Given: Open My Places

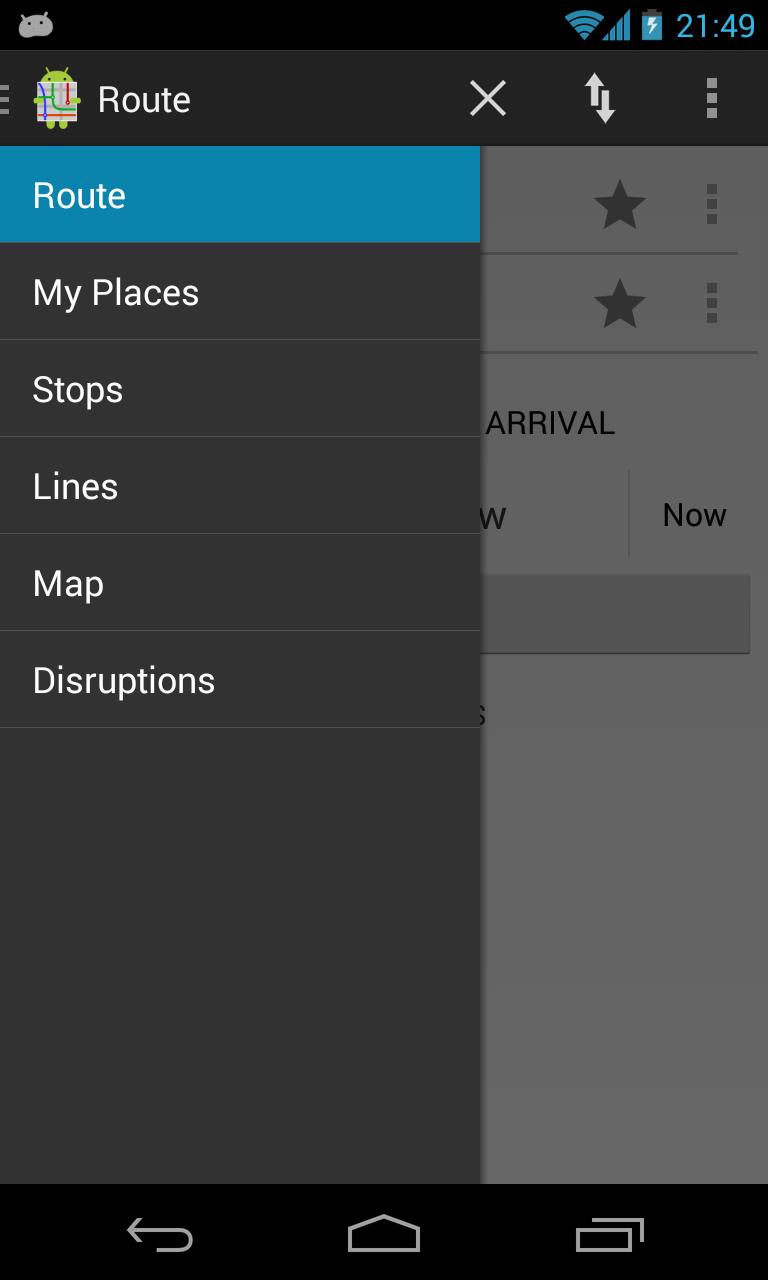Looking at the screenshot, I should coord(240,292).
